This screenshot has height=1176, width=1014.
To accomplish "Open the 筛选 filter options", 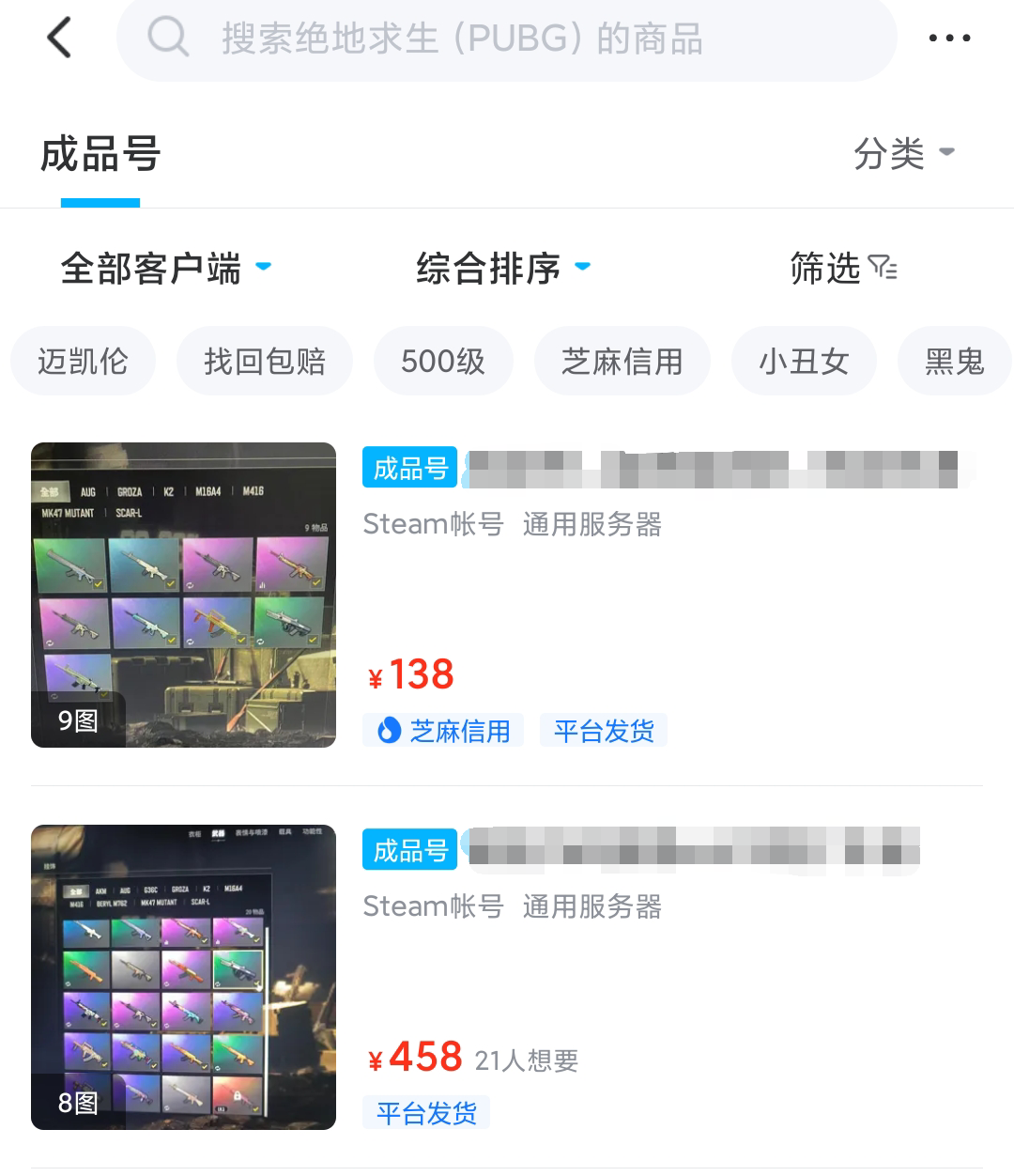I will click(x=843, y=269).
